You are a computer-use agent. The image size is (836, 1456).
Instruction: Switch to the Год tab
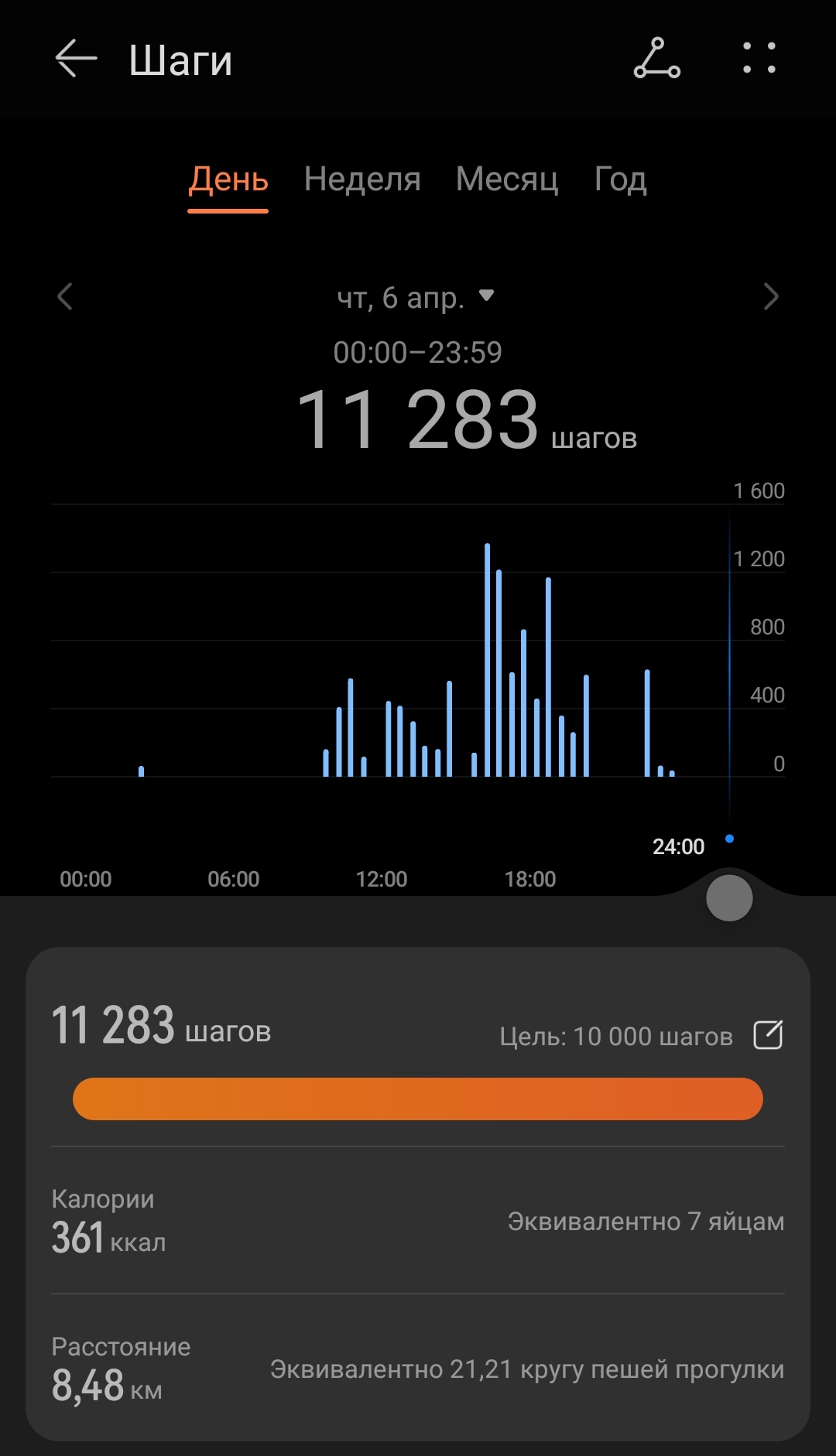pos(620,179)
